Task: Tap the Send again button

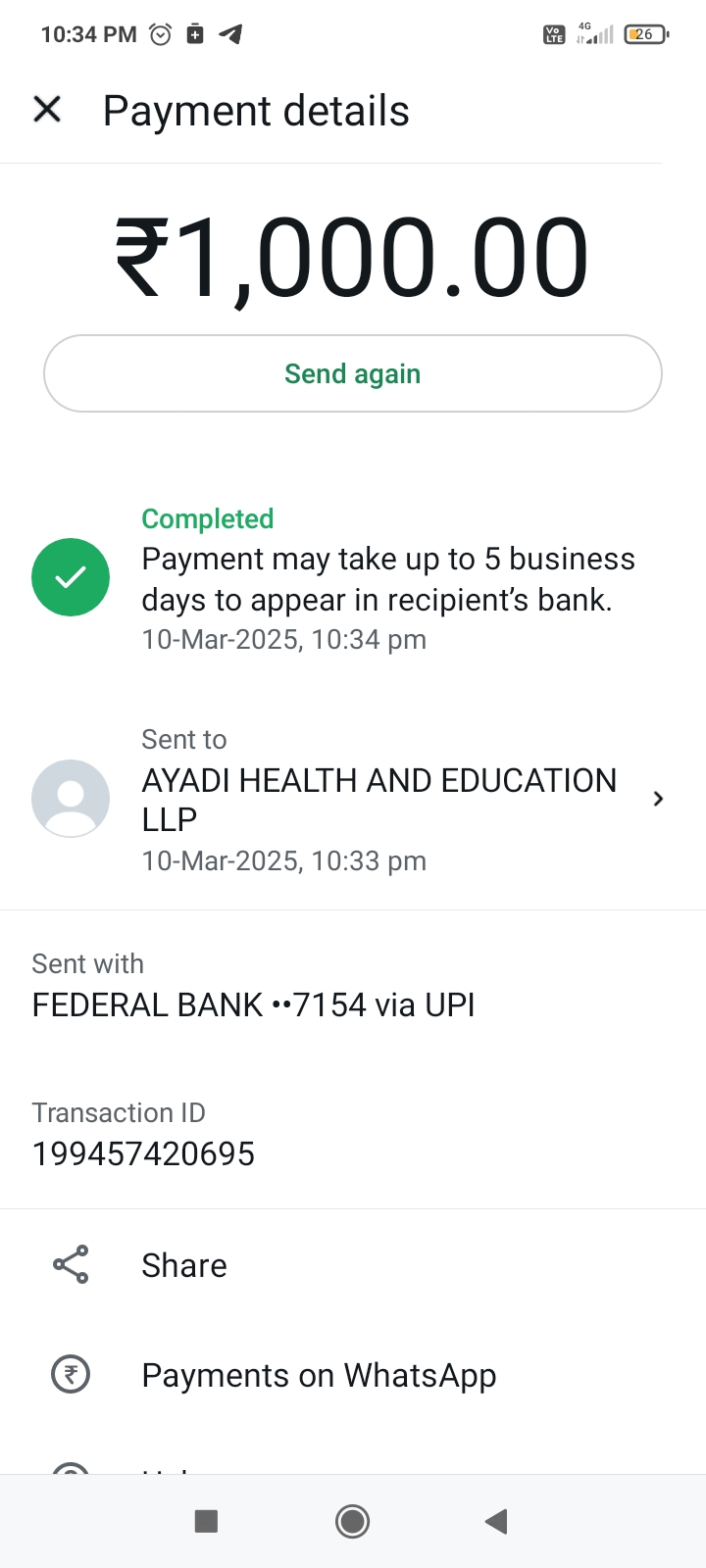Action: 353,373
